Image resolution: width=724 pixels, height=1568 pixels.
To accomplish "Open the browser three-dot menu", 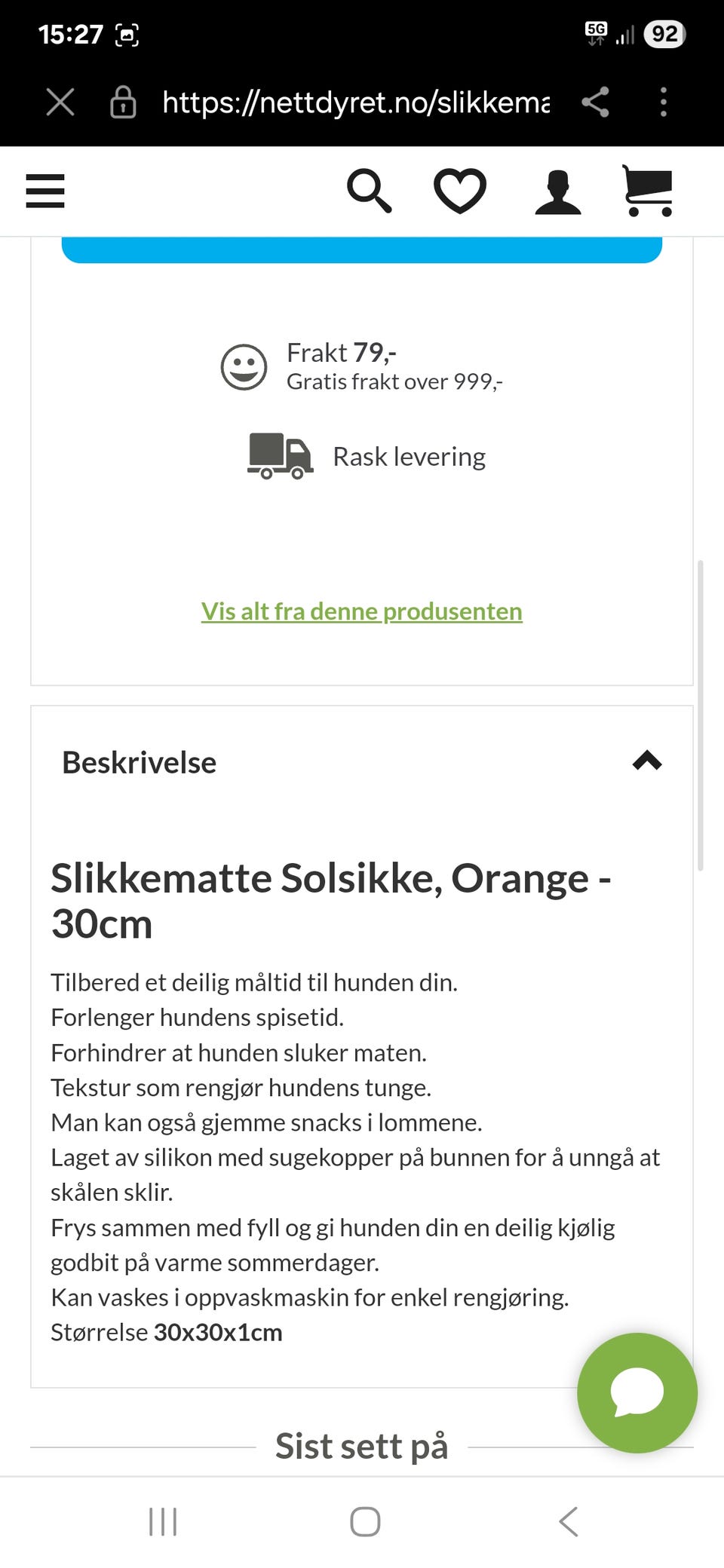I will [662, 103].
